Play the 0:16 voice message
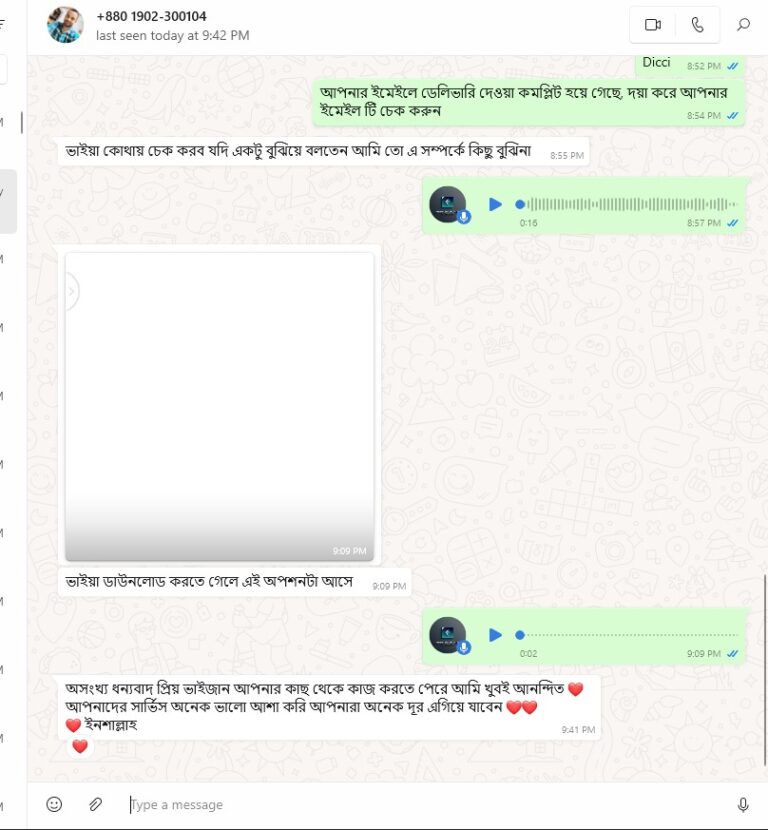Viewport: 768px width, 830px height. (x=495, y=204)
